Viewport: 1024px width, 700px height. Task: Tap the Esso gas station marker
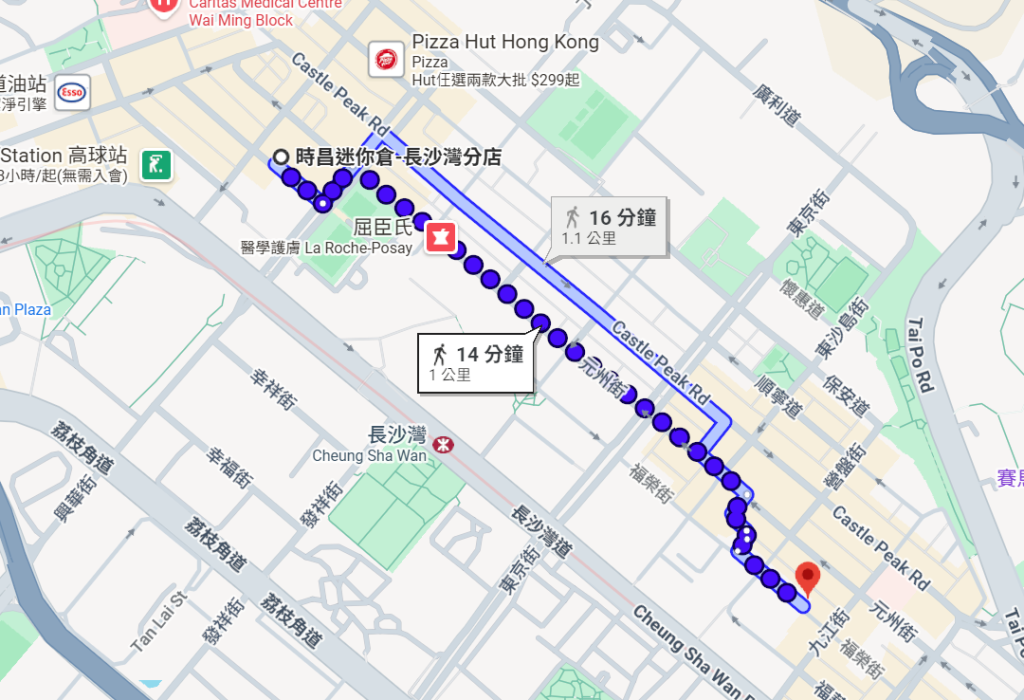click(72, 92)
